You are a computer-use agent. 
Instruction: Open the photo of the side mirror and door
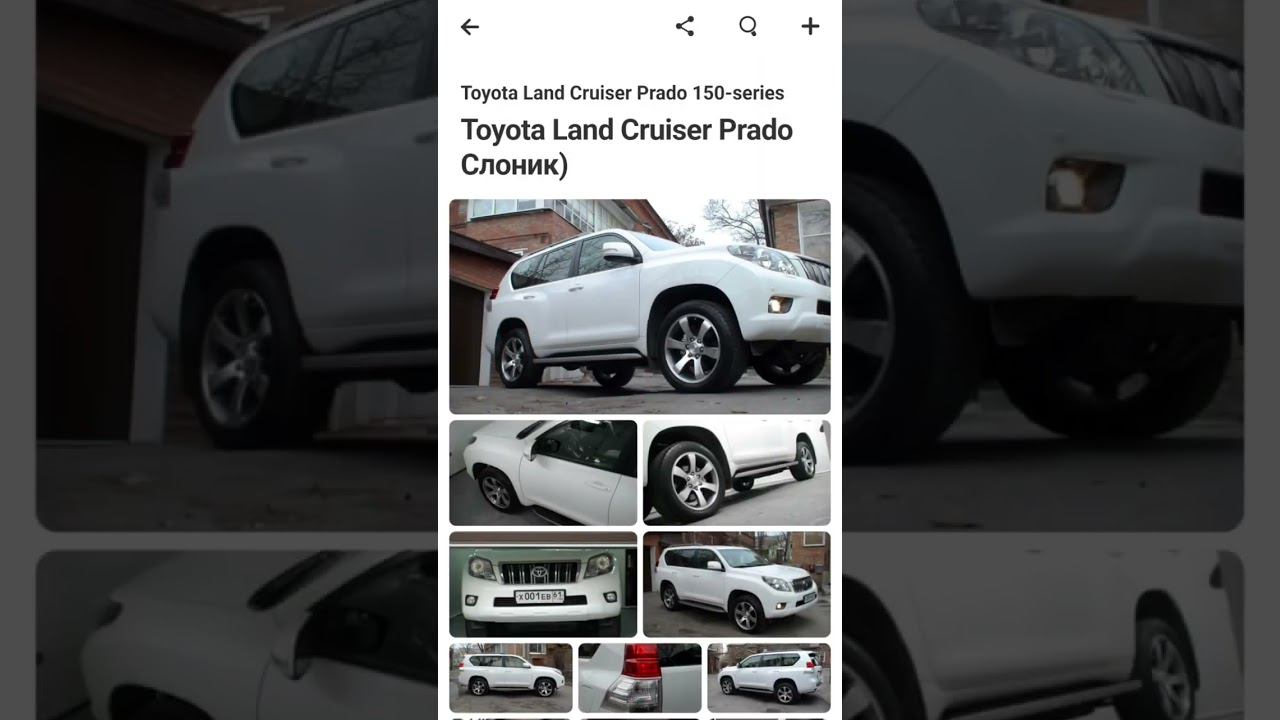click(542, 472)
